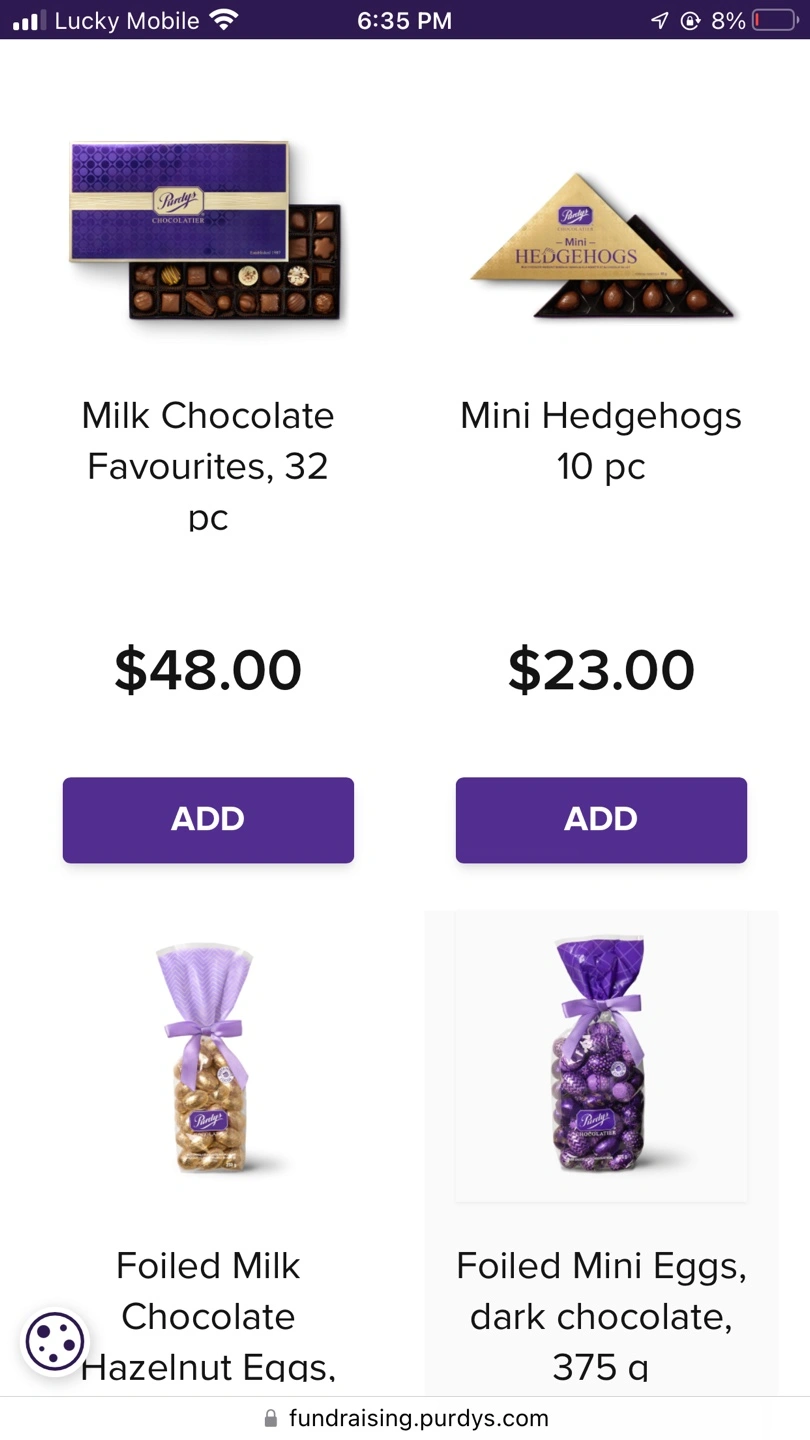Open the Milk Chocolate Favourites product image
The image size is (810, 1440).
[x=208, y=232]
